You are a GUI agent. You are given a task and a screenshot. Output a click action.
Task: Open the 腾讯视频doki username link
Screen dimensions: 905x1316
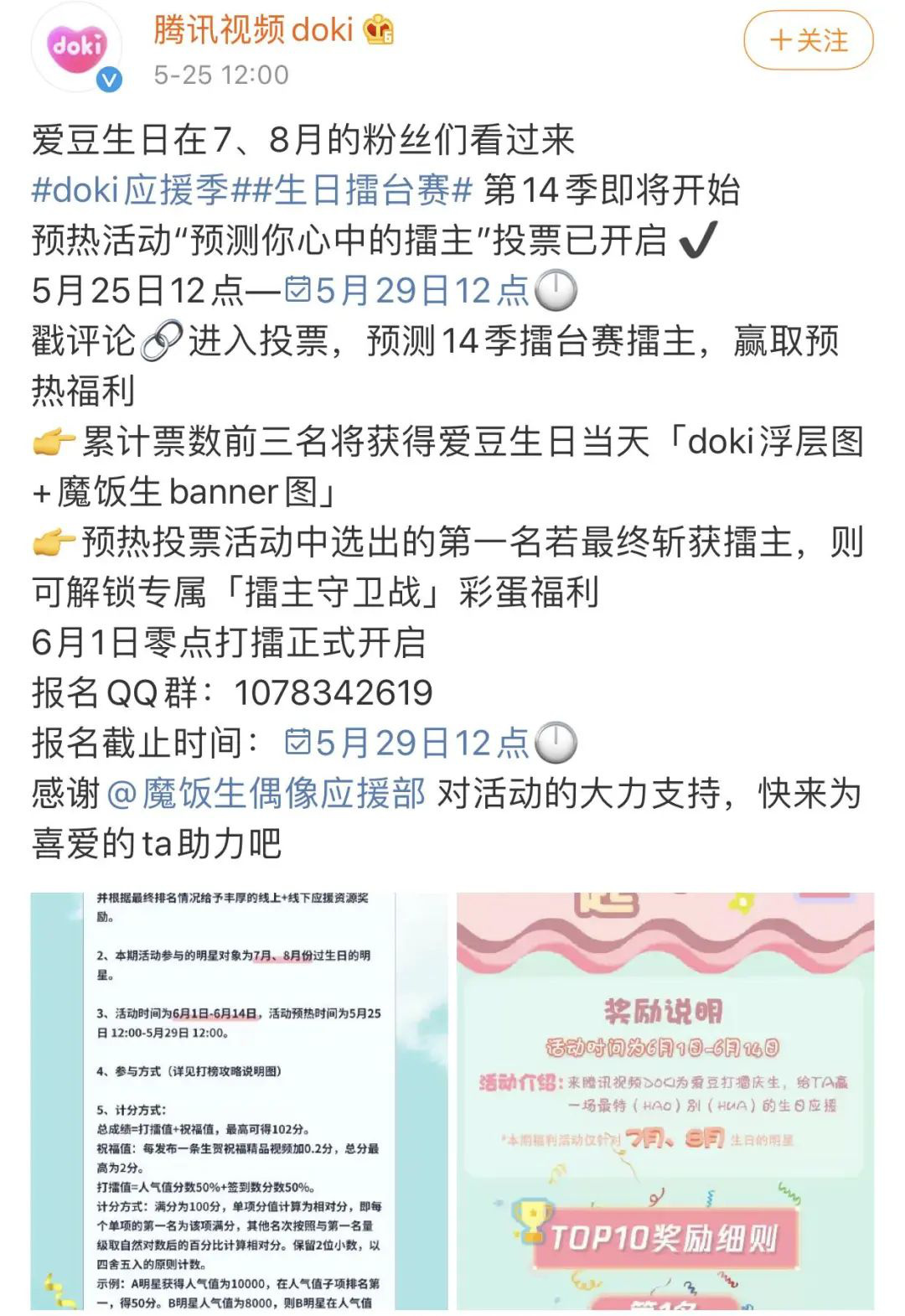pyautogui.click(x=252, y=30)
